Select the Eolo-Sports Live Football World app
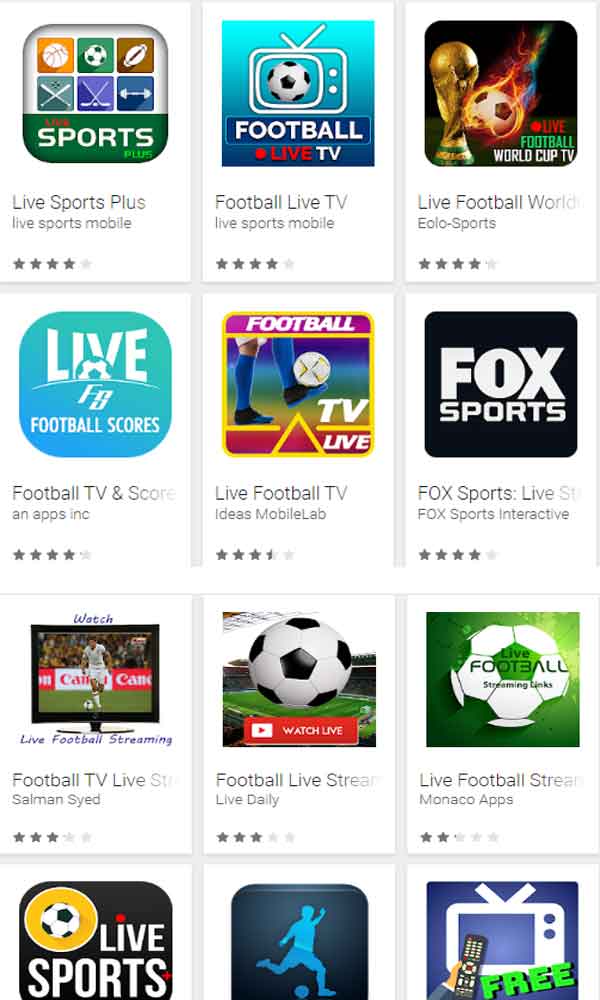 [x=501, y=142]
